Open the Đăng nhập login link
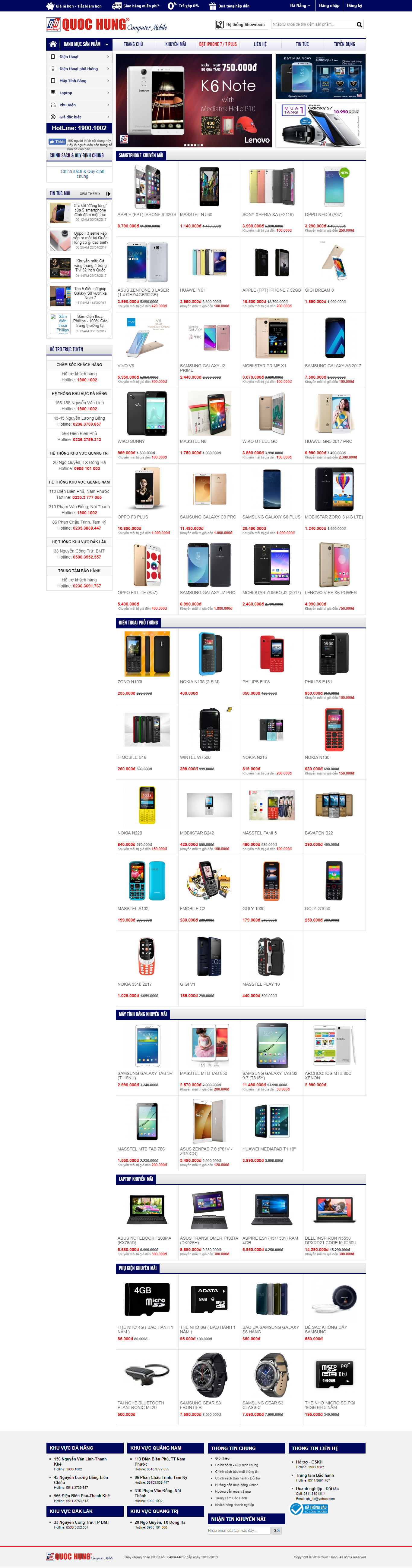 [x=329, y=5]
